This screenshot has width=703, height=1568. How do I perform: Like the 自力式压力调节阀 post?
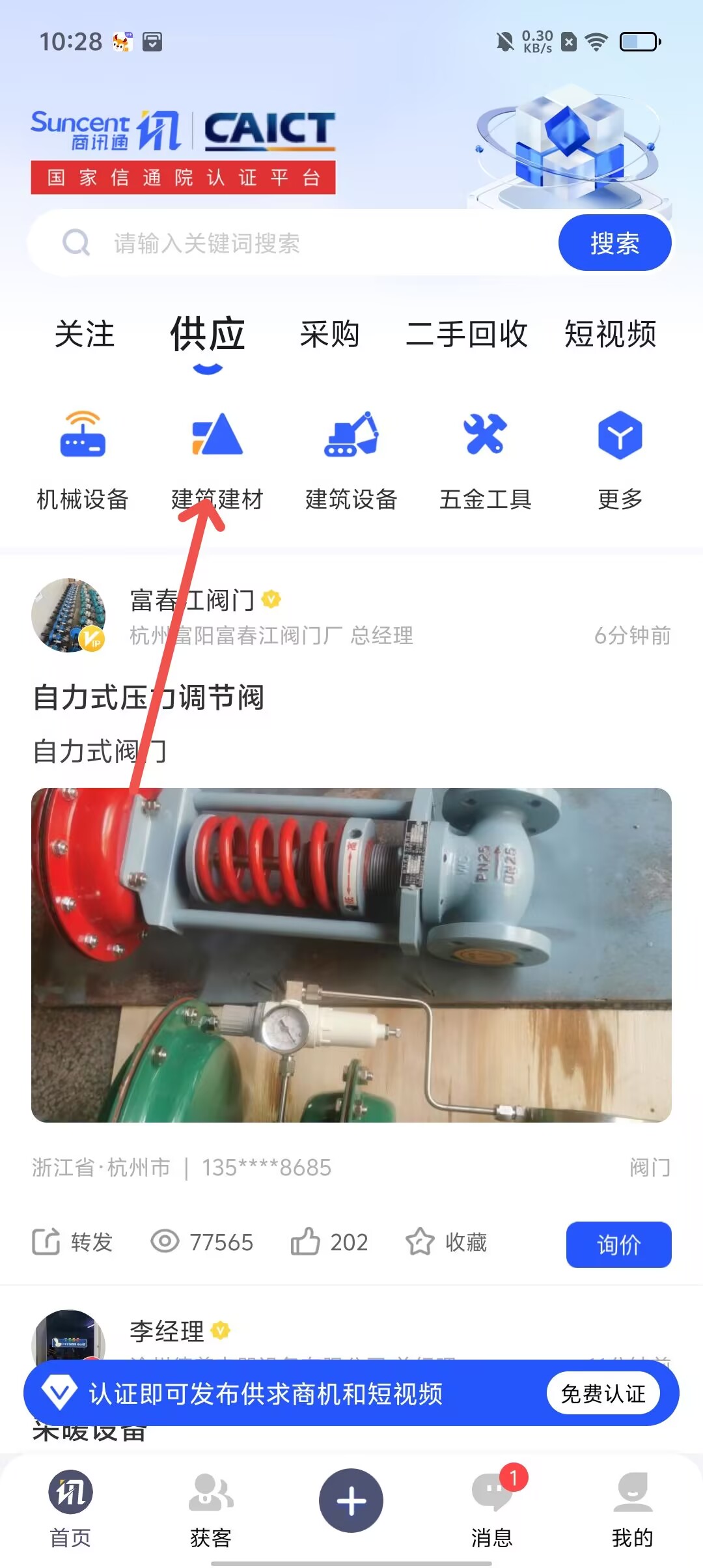pos(329,1242)
